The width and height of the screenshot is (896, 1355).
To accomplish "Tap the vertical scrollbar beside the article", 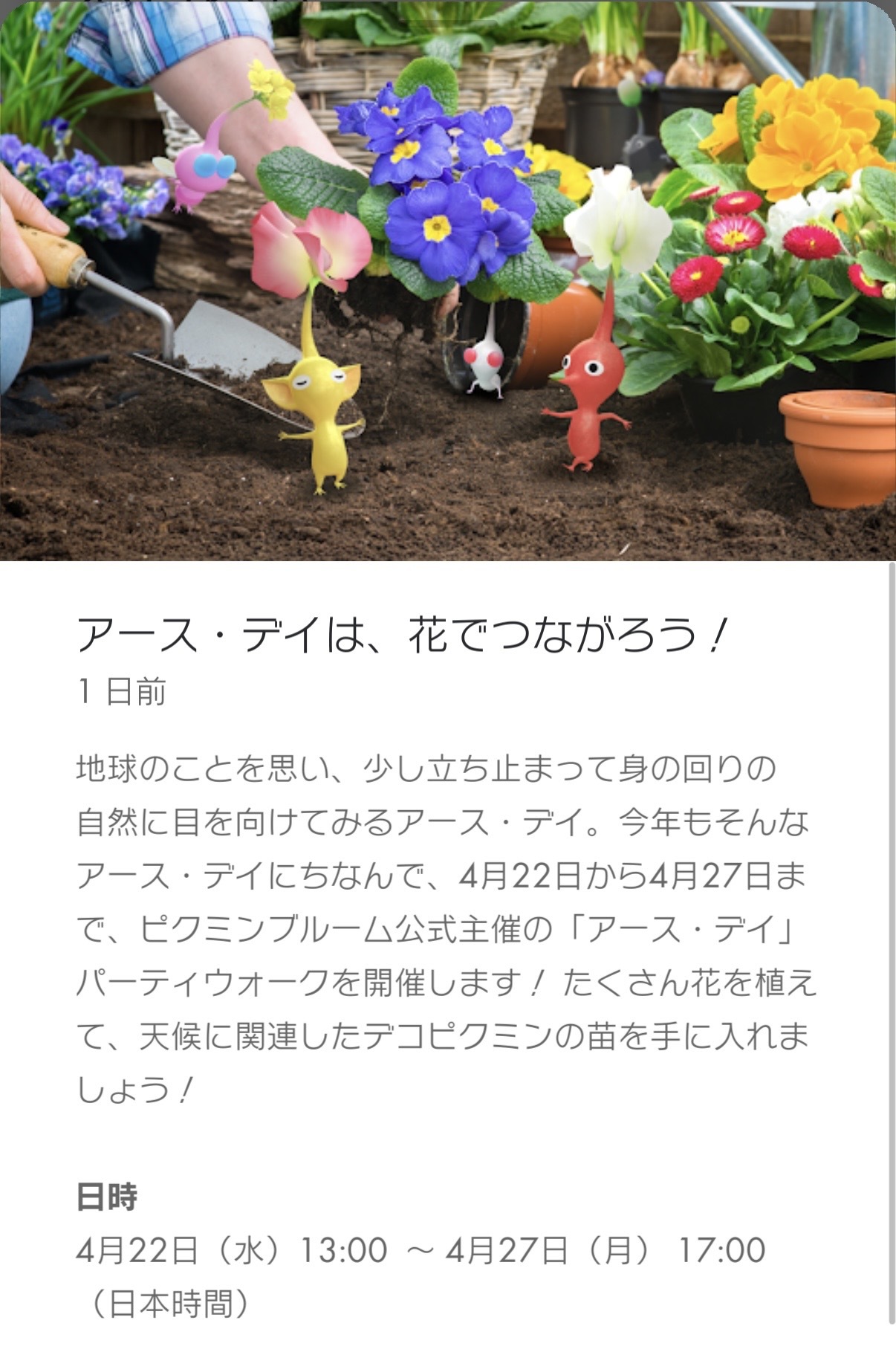I will click(x=892, y=942).
